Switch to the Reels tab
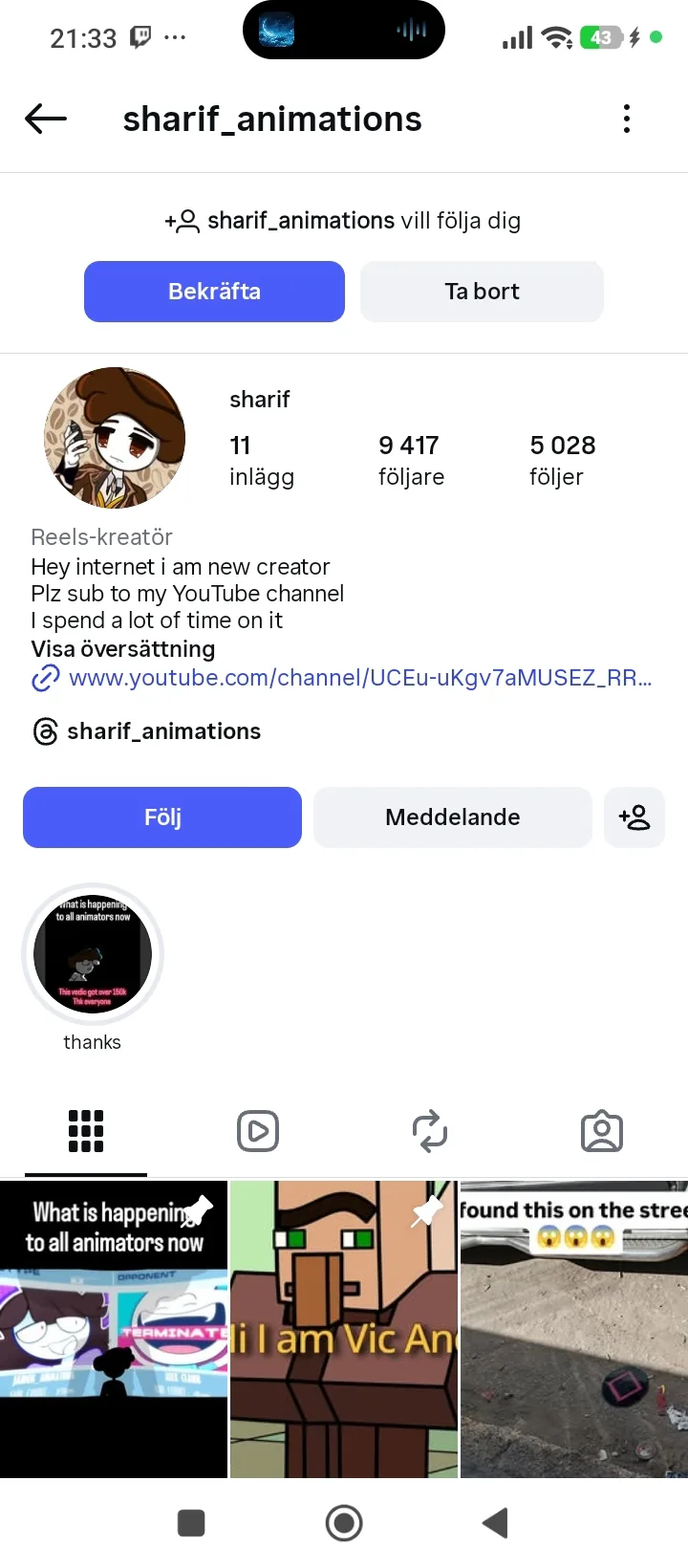Viewport: 688px width, 1568px height. [258, 1131]
